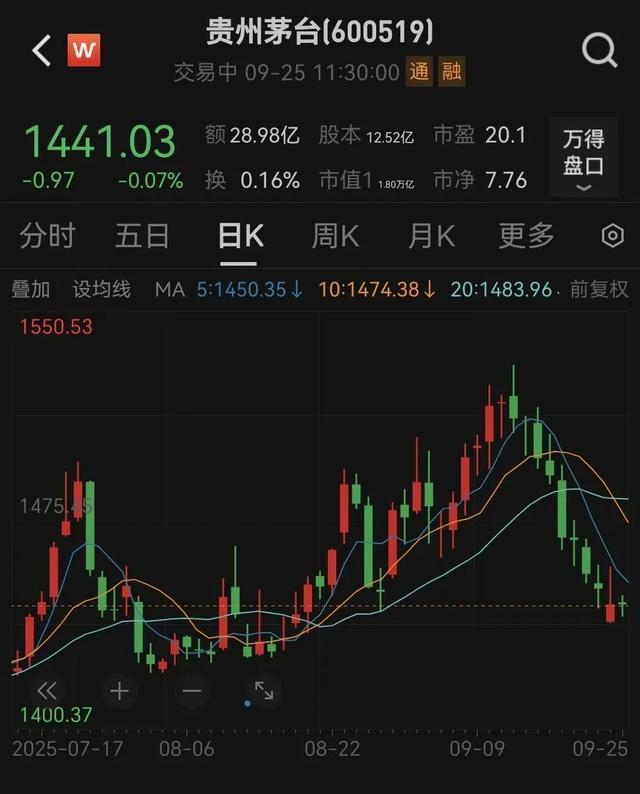Open 设均线 moving average settings
Viewport: 640px width, 794px height.
(x=102, y=290)
